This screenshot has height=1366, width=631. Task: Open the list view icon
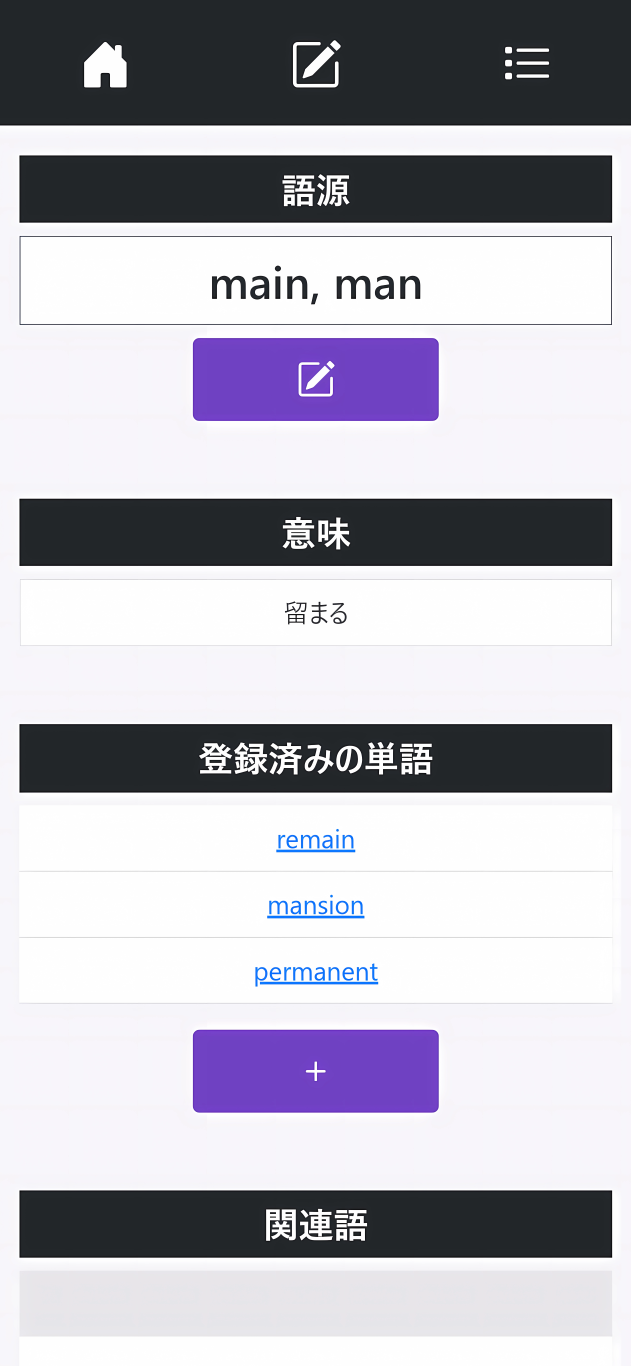527,63
